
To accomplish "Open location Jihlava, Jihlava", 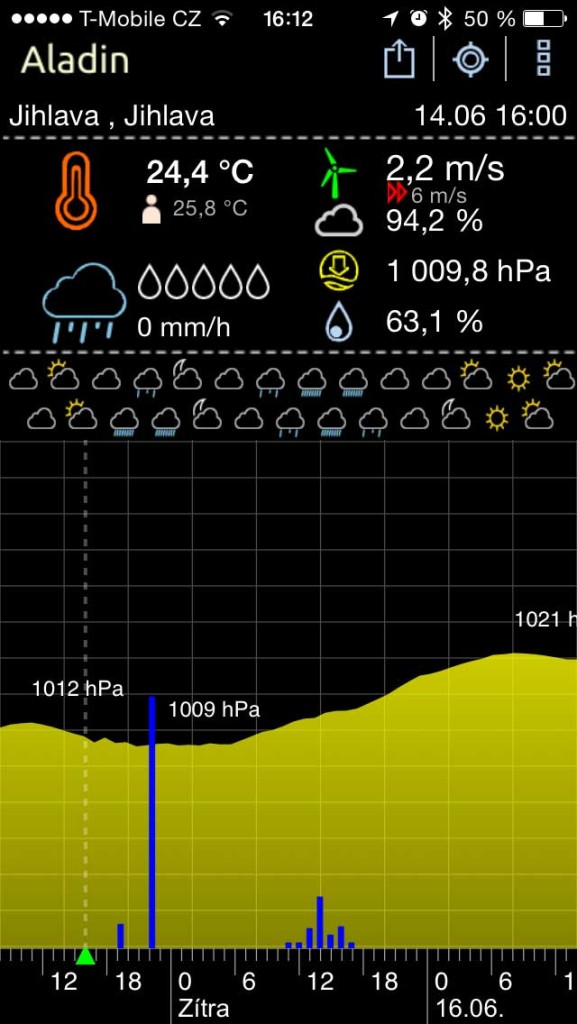I will click(x=112, y=116).
